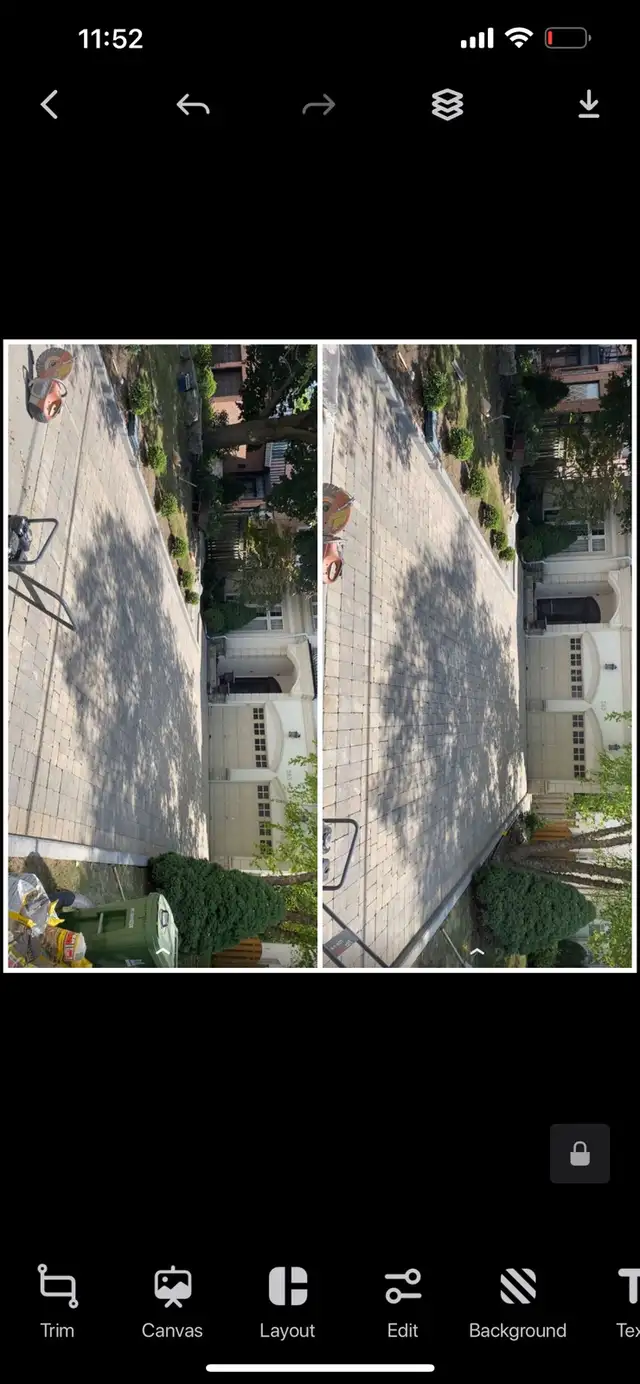
Task: Tap the lock button
Action: [580, 1154]
